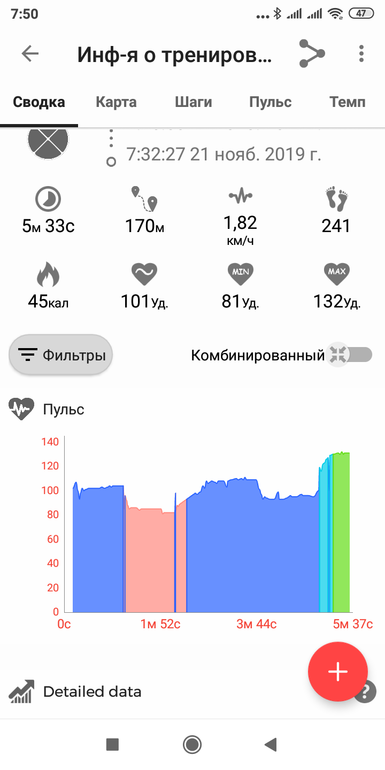Image resolution: width=385 pixels, height=770 pixels.
Task: Open recent apps with the square button
Action: pos(112,745)
